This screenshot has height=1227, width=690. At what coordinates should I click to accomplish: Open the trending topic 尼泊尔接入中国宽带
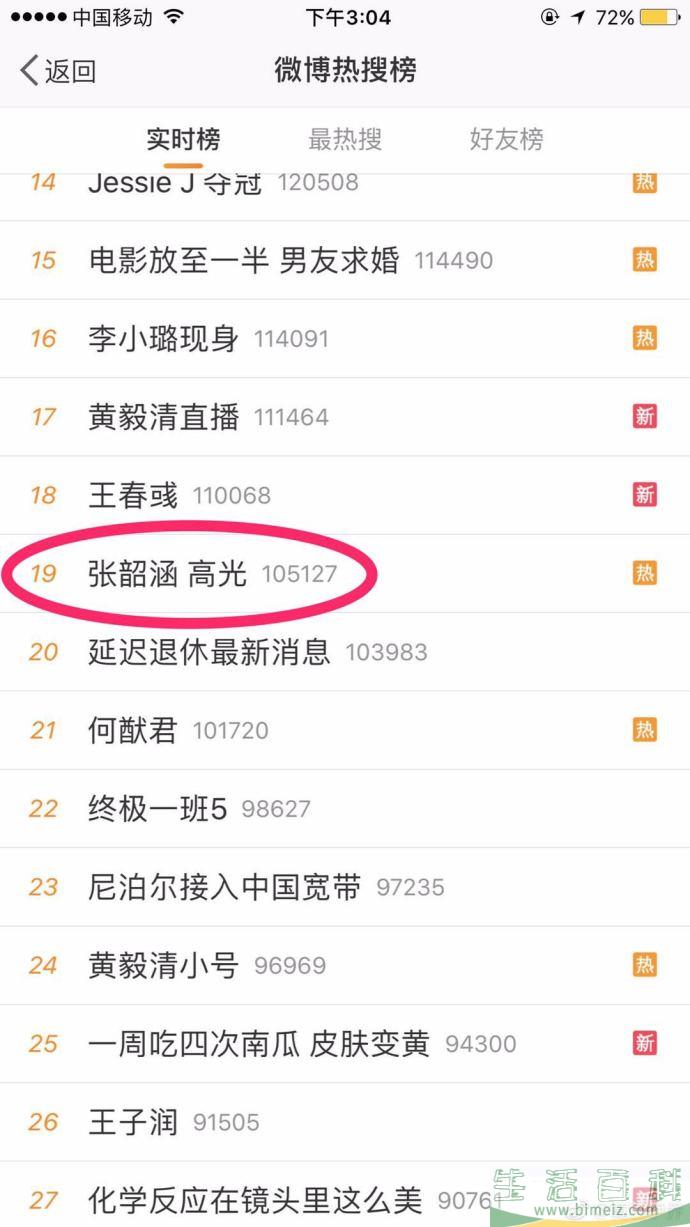pyautogui.click(x=345, y=887)
